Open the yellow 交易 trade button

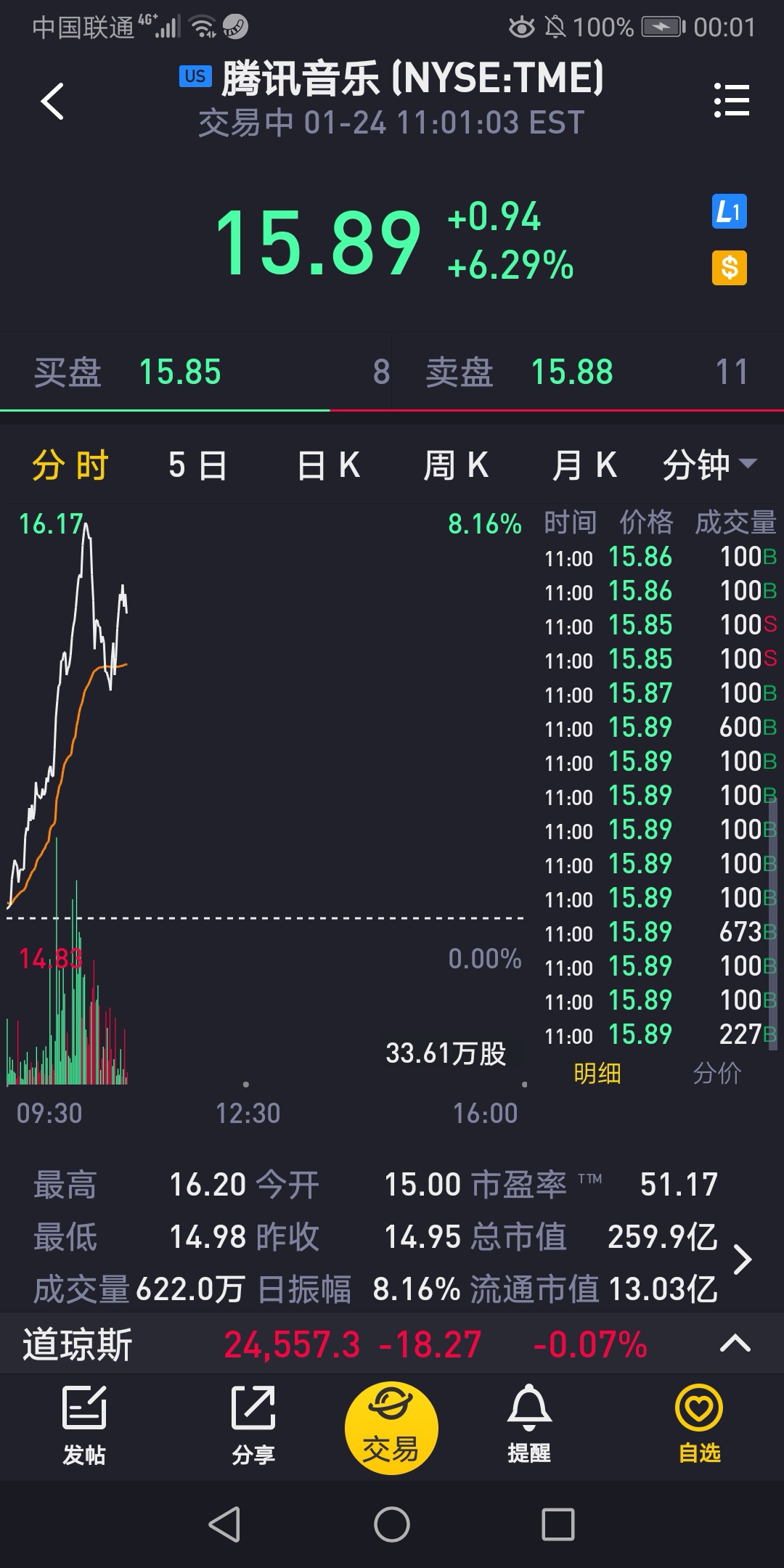(x=391, y=1428)
